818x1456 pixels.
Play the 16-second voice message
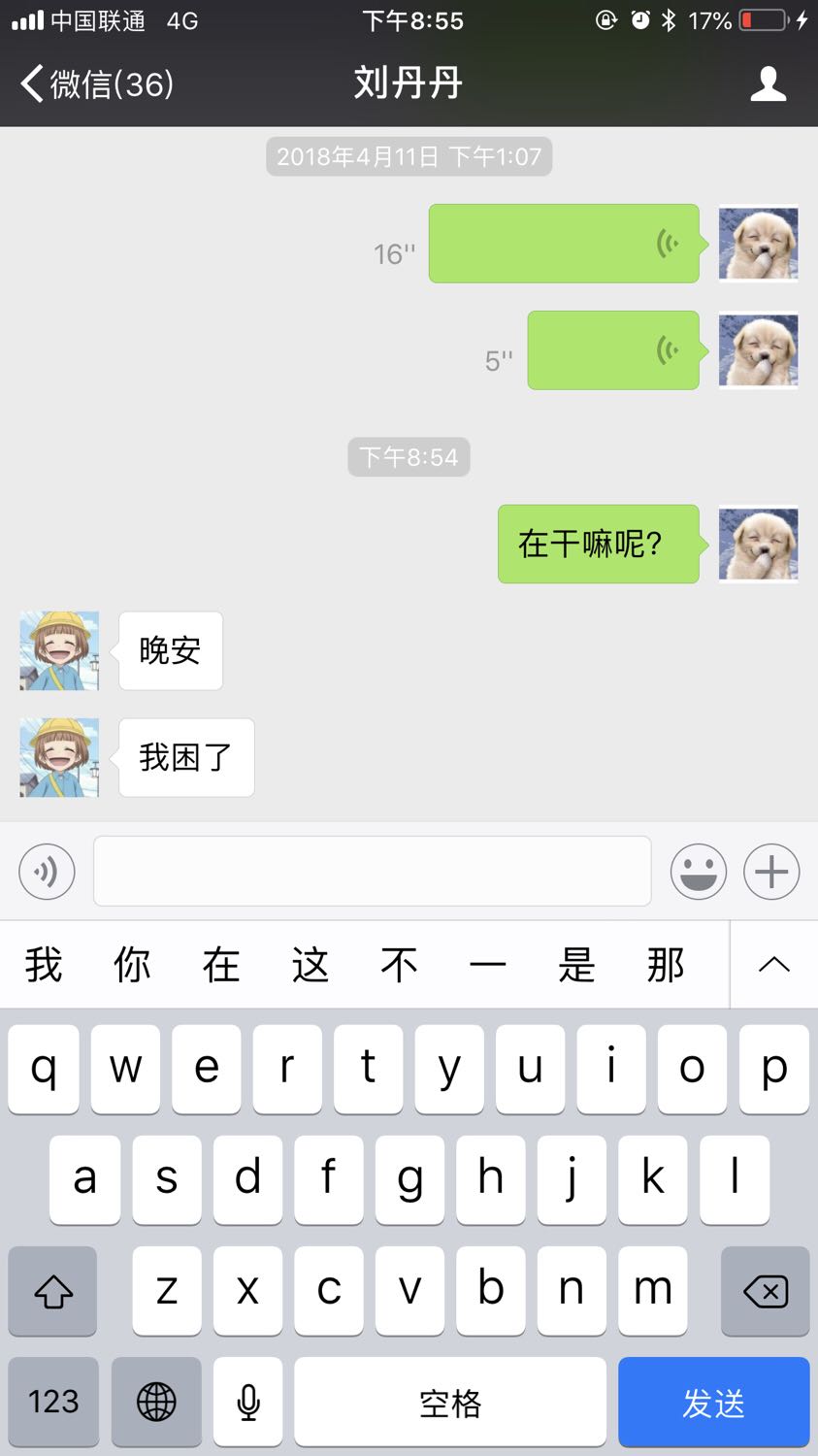click(564, 244)
